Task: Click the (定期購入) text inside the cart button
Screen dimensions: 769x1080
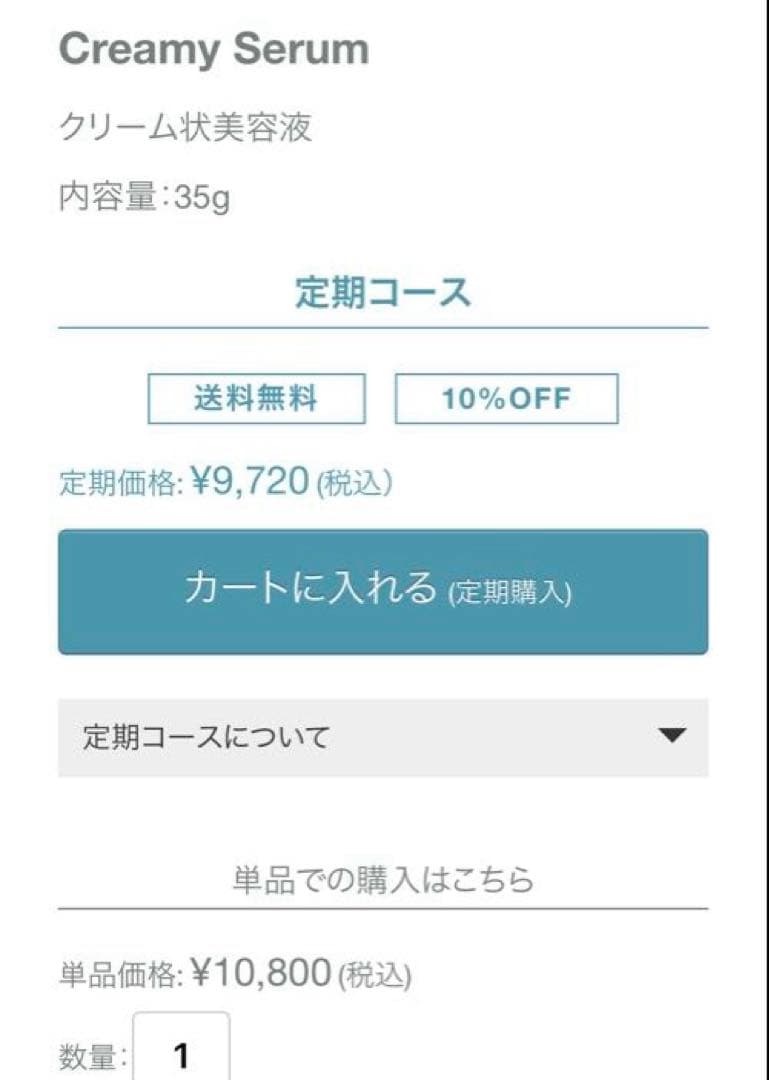Action: coord(511,593)
